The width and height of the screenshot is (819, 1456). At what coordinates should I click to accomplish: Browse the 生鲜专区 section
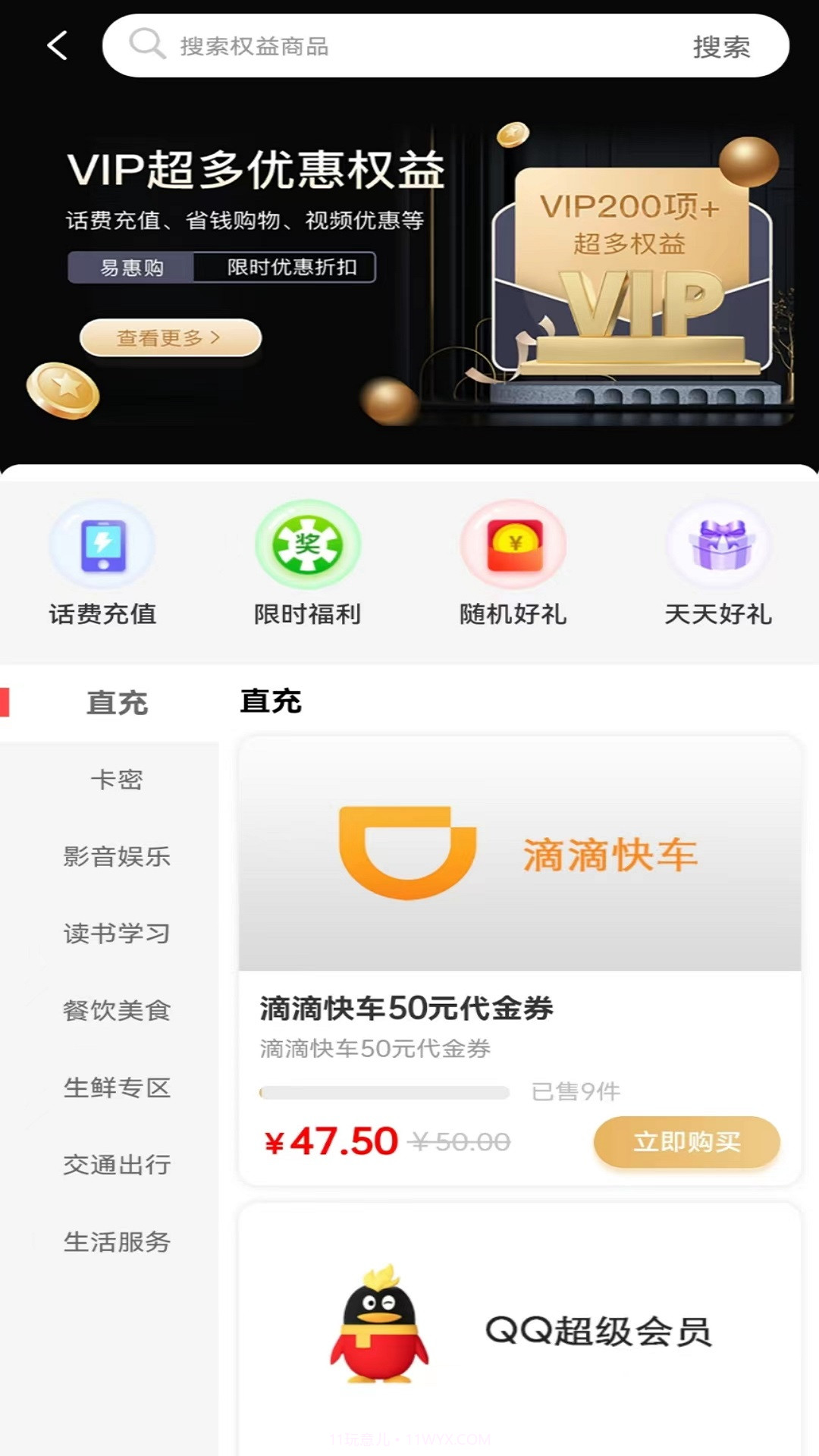click(x=117, y=1088)
